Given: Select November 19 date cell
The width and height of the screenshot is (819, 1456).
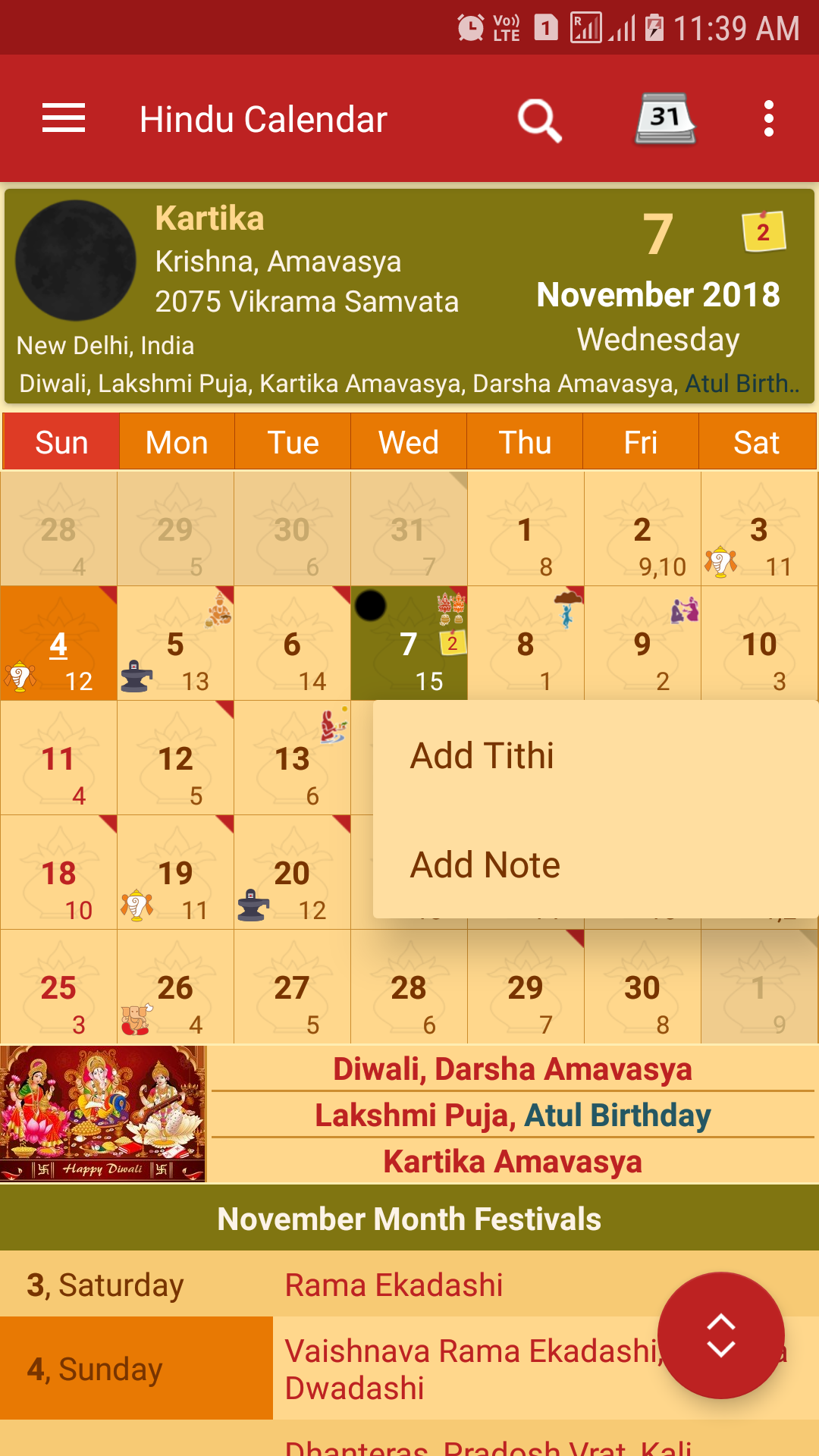Looking at the screenshot, I should click(x=176, y=872).
